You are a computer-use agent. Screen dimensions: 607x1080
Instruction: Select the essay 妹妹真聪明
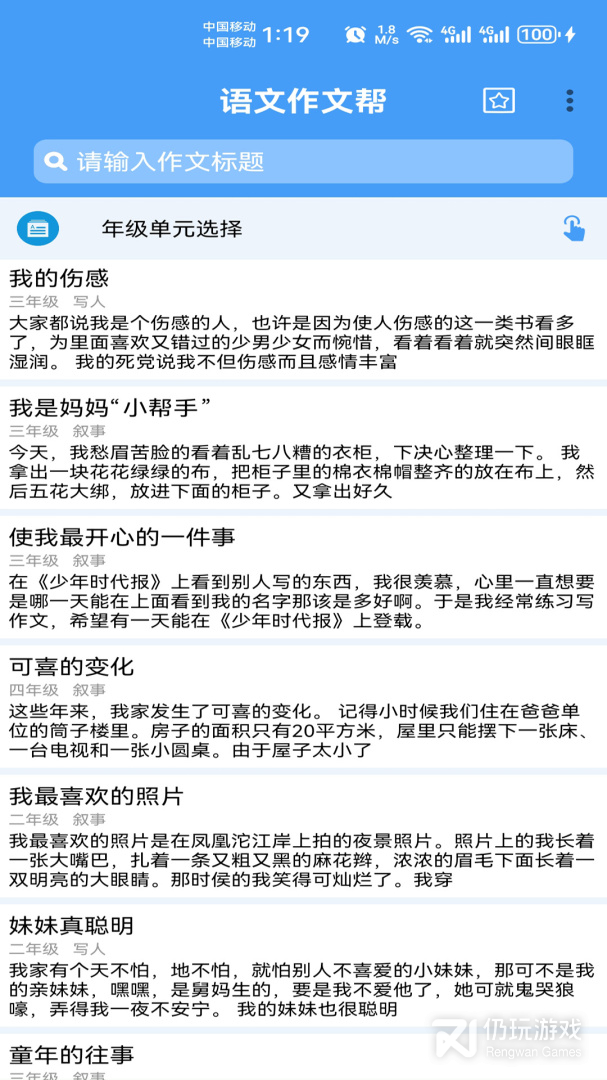(x=72, y=925)
